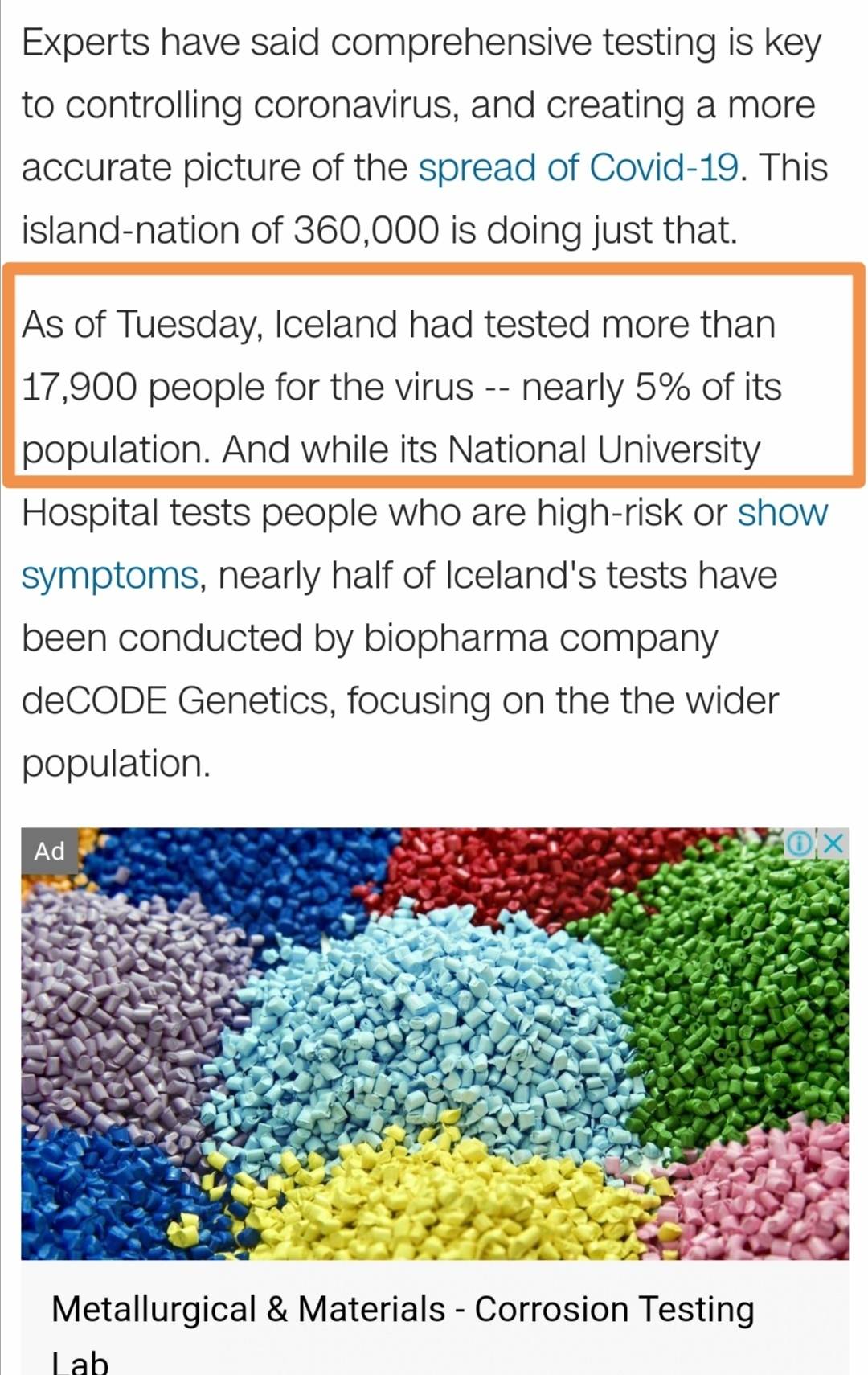The width and height of the screenshot is (868, 1375).
Task: Open 'Metallurgical & Materials - Corrosion Testing Lab' ad
Action: click(402, 1310)
